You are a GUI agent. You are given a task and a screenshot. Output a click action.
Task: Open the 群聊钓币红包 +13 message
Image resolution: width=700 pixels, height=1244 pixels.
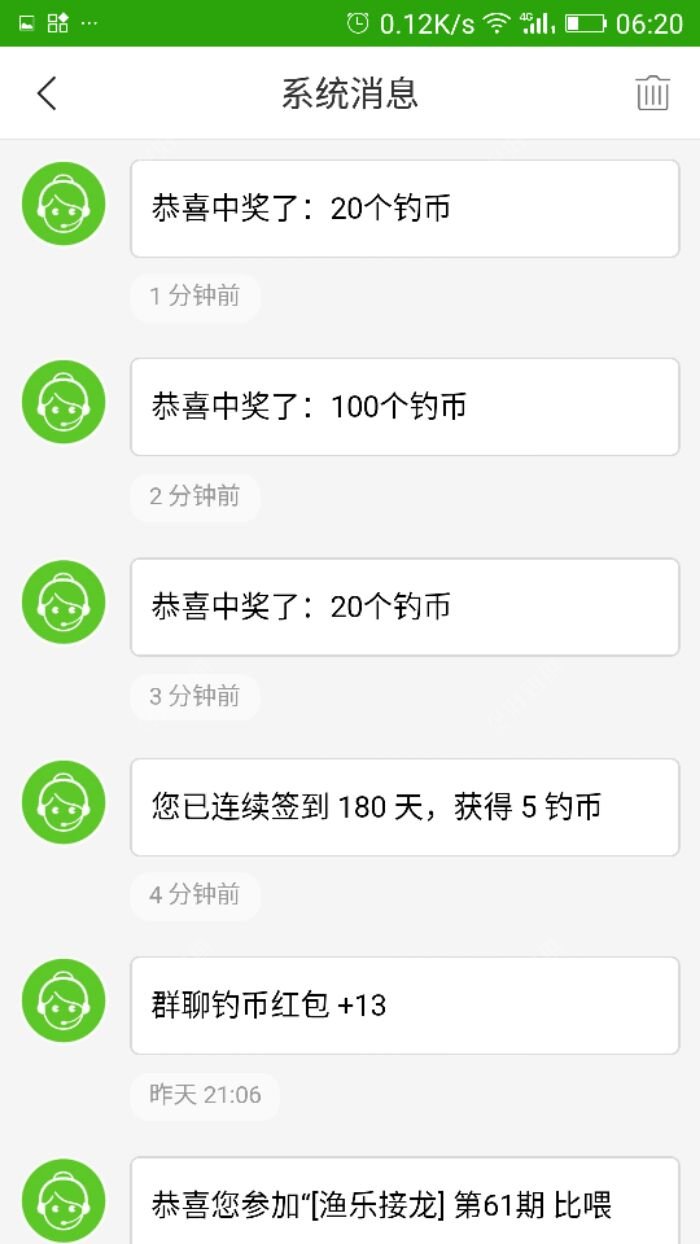(404, 1005)
